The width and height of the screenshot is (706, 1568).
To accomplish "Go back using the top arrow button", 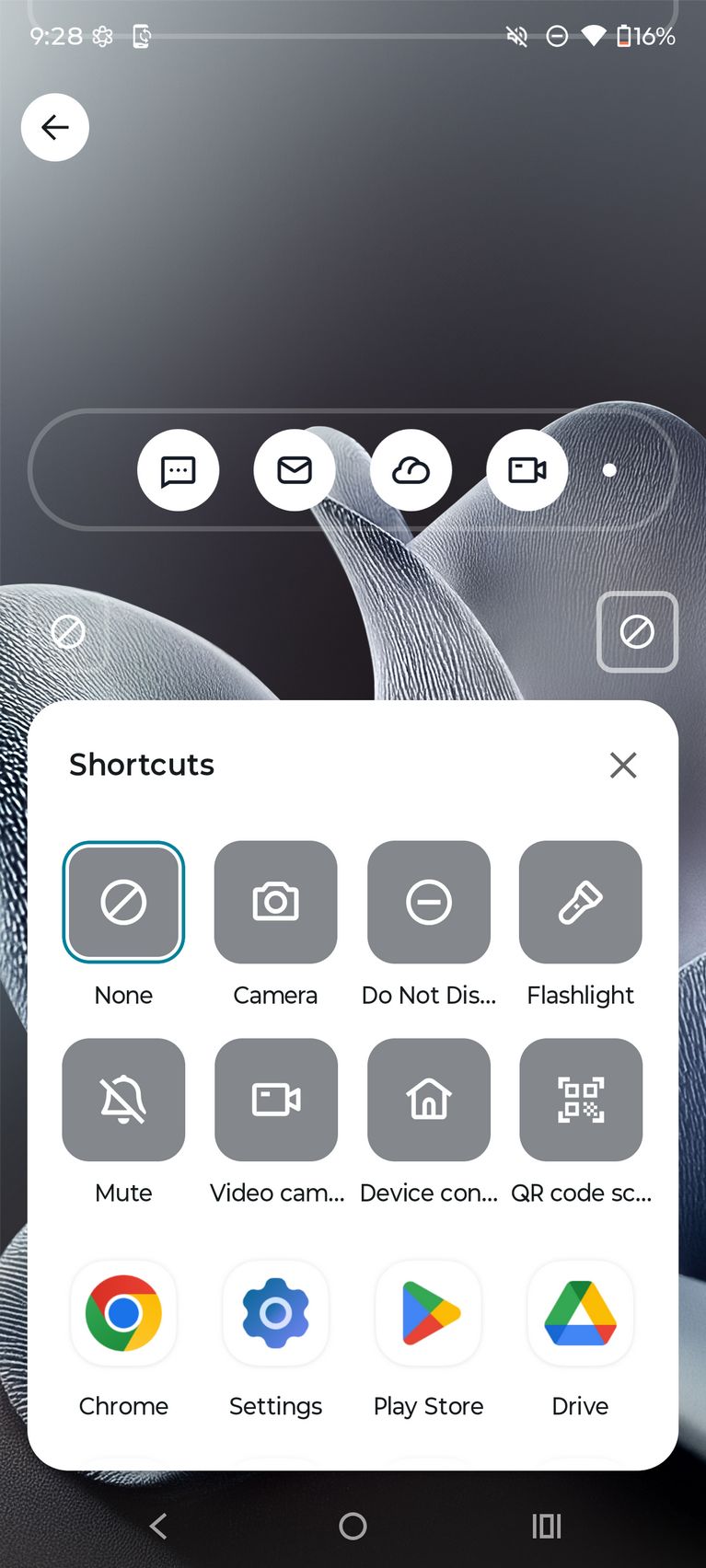I will pyautogui.click(x=55, y=127).
